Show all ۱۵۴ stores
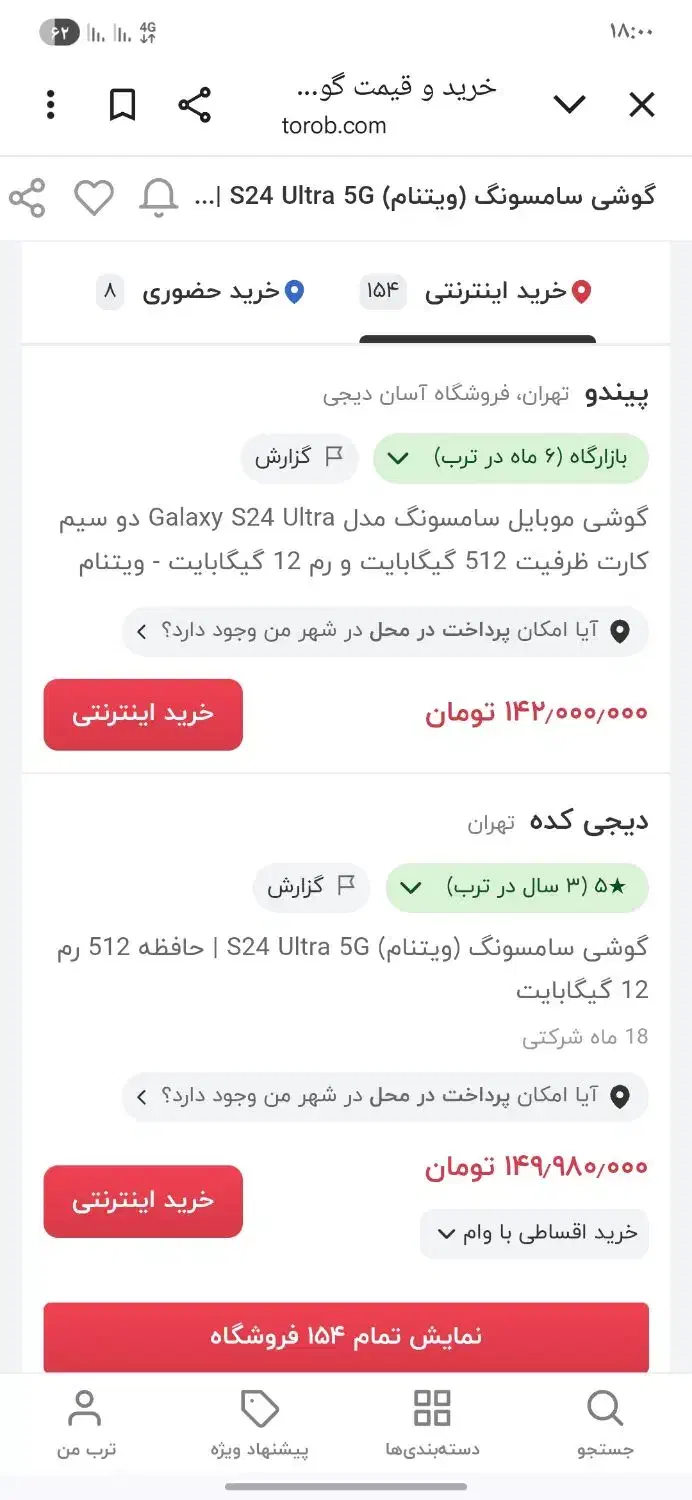The height and width of the screenshot is (1500, 692). coord(346,1336)
